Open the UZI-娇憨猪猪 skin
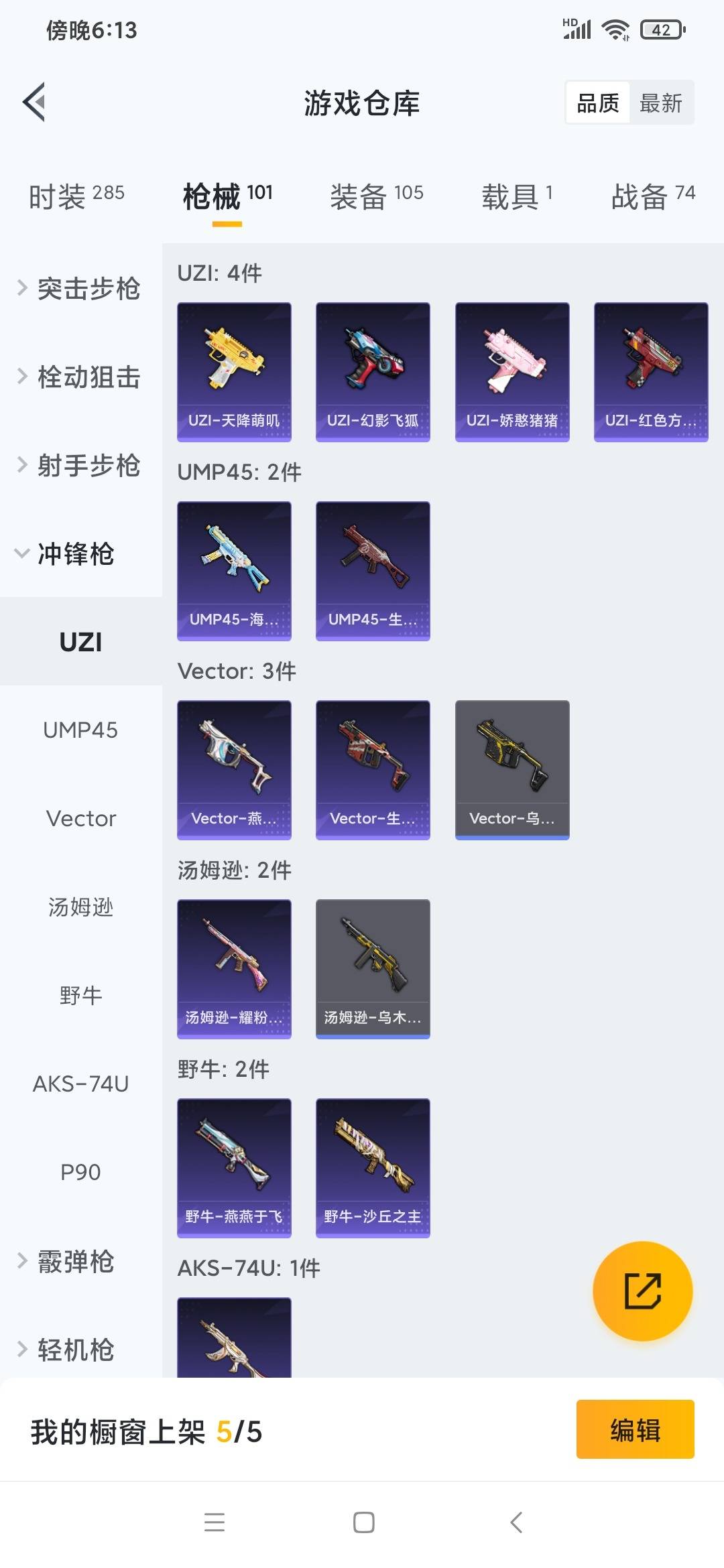 click(x=512, y=372)
